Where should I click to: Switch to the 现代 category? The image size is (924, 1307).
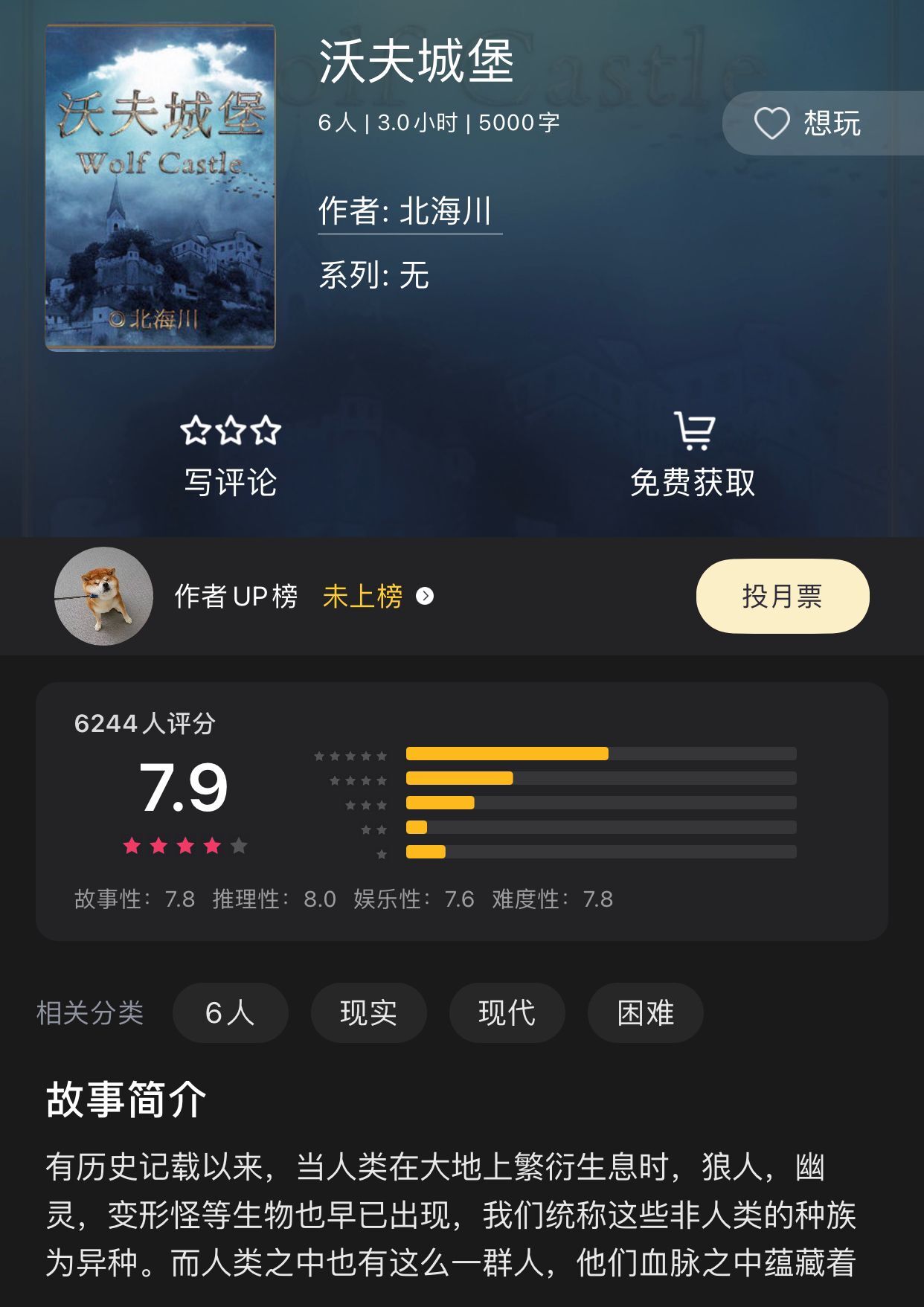pos(507,1012)
